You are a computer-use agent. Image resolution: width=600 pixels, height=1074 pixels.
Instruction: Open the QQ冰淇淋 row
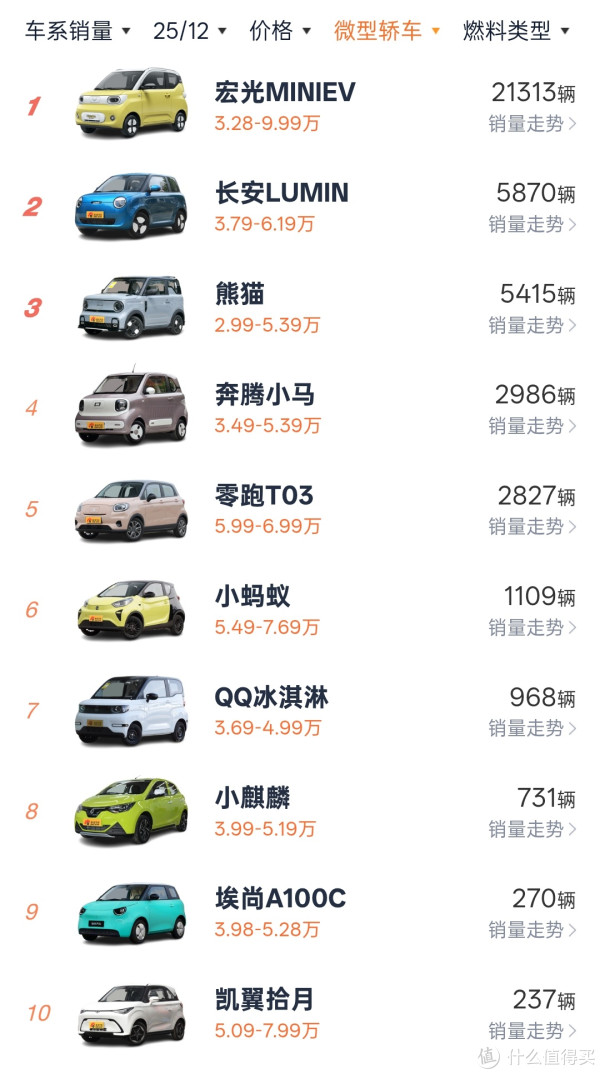pos(271,698)
